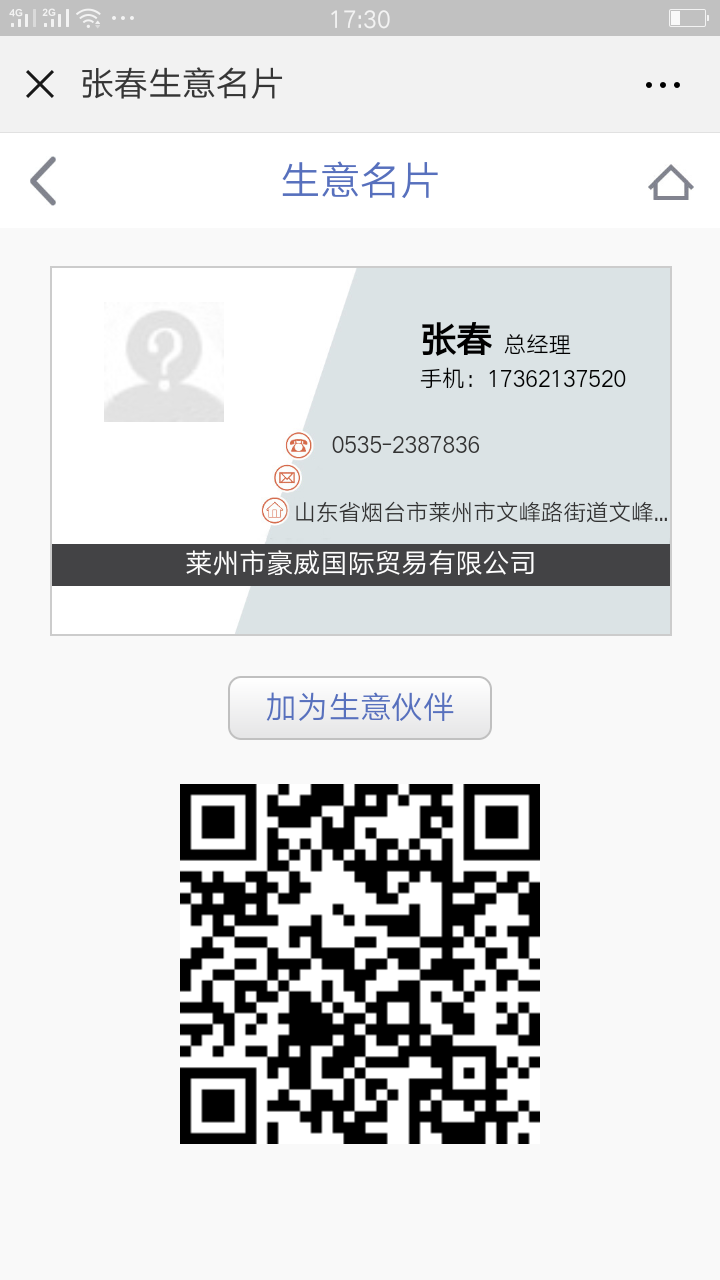
Task: Go back with the left arrow
Action: (x=43, y=181)
